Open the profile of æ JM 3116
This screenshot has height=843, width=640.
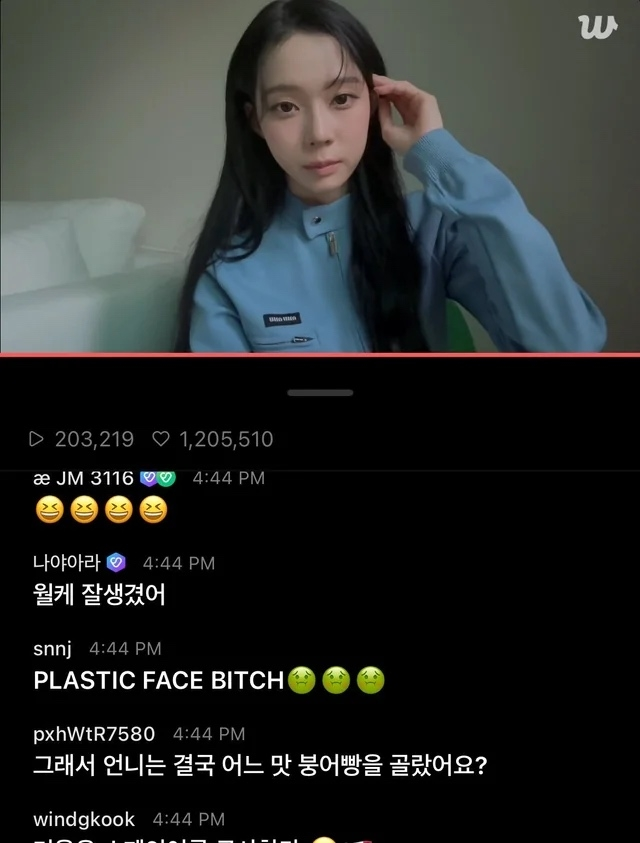(83, 478)
